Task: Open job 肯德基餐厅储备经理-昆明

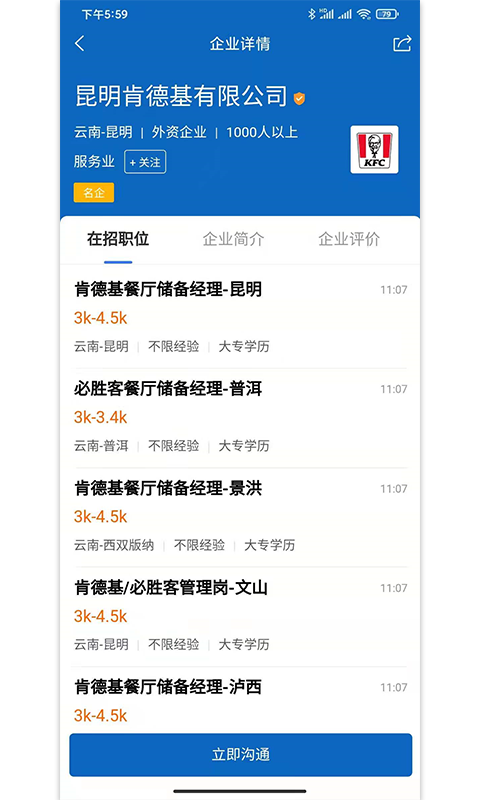Action: tap(240, 317)
